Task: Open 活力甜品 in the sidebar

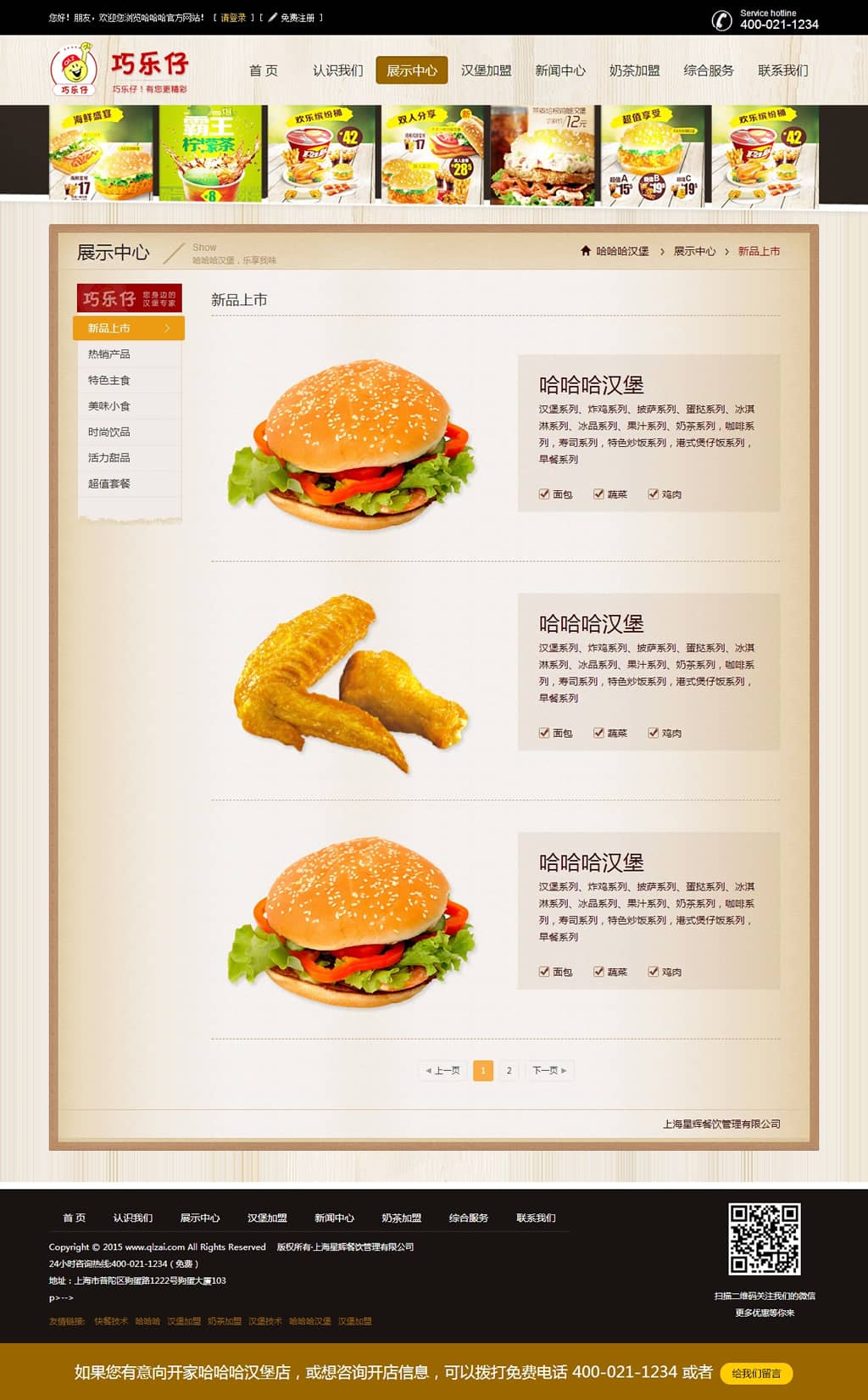Action: (109, 458)
